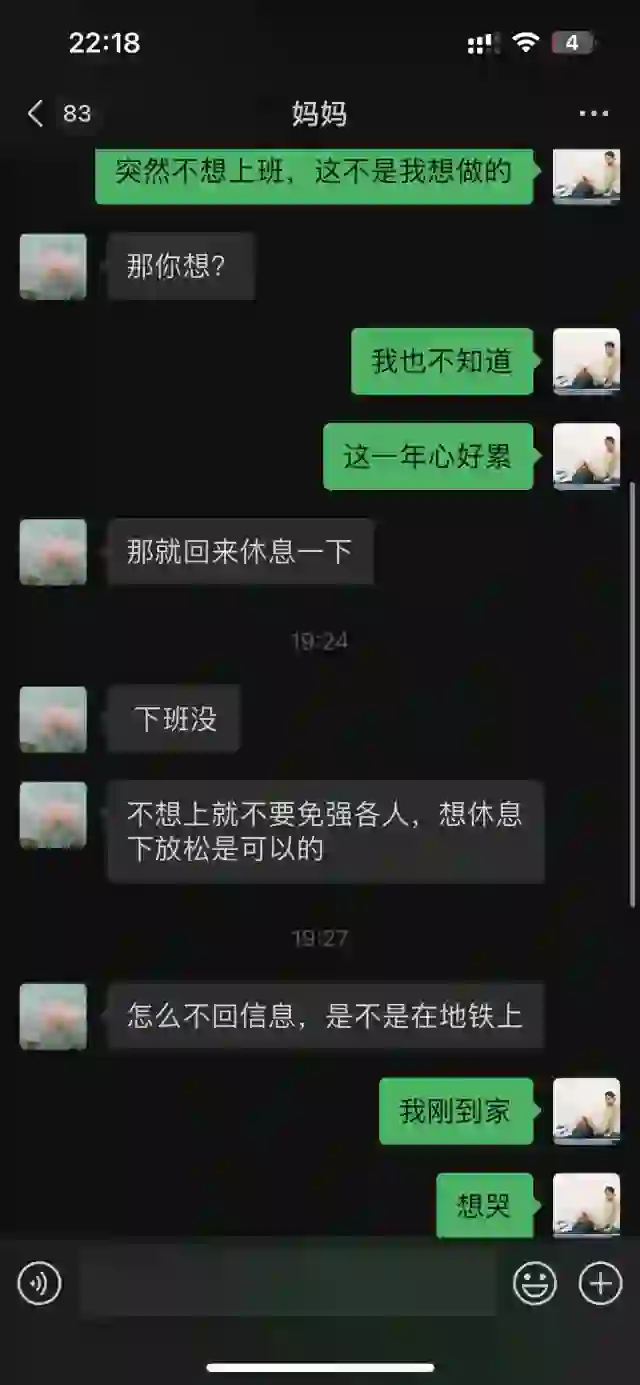
Task: Open the plus attachments menu
Action: click(600, 1283)
